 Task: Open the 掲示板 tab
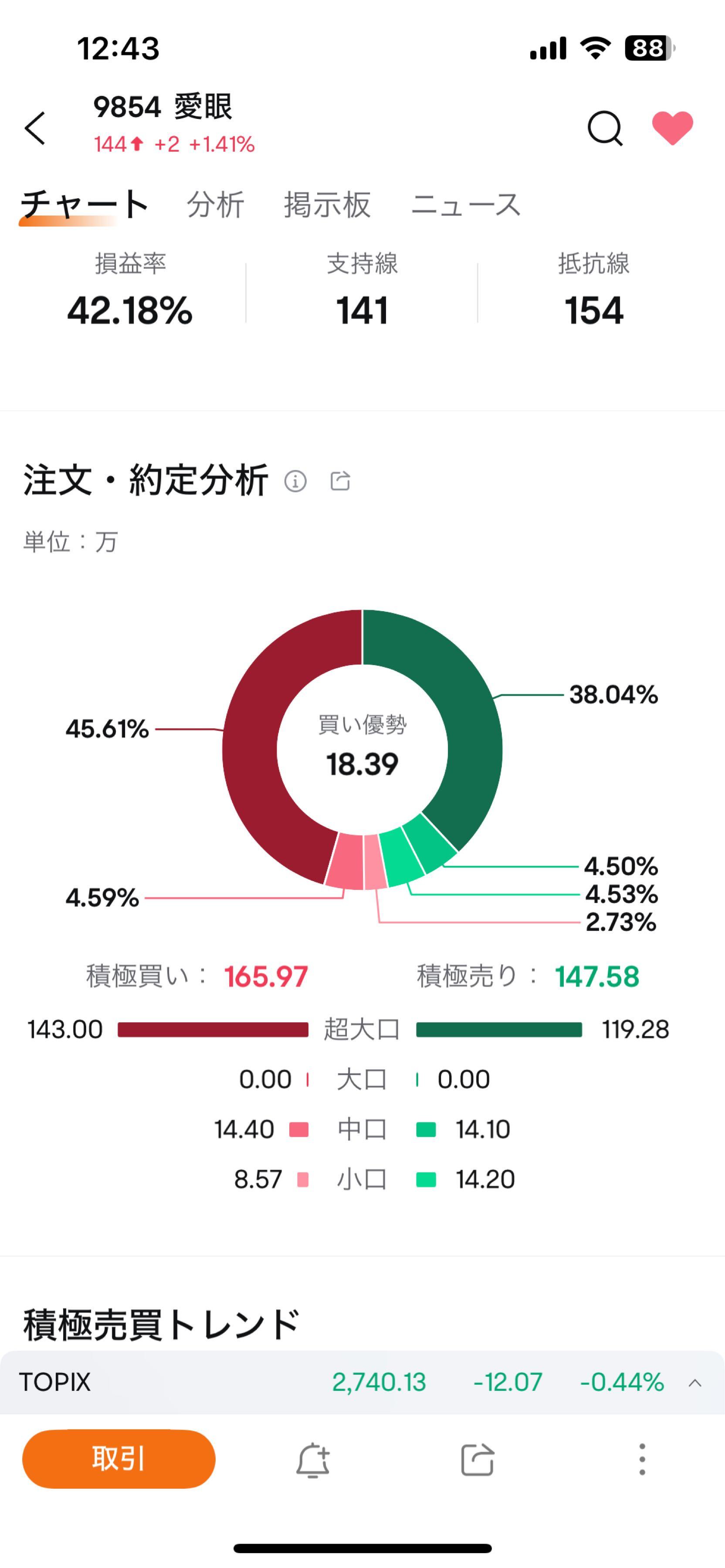coord(327,205)
